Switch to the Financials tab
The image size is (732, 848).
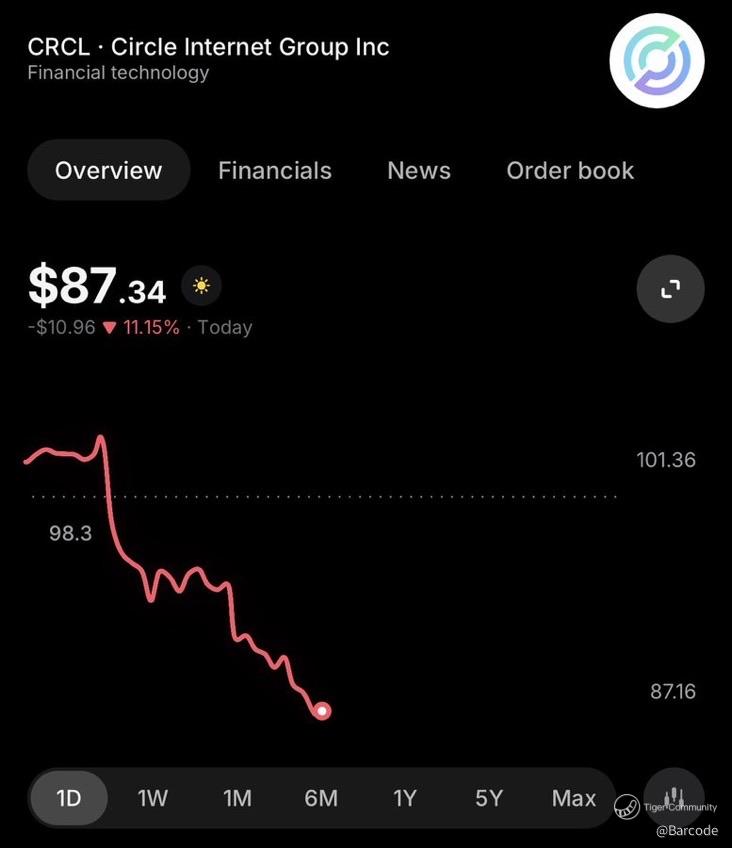click(x=275, y=170)
